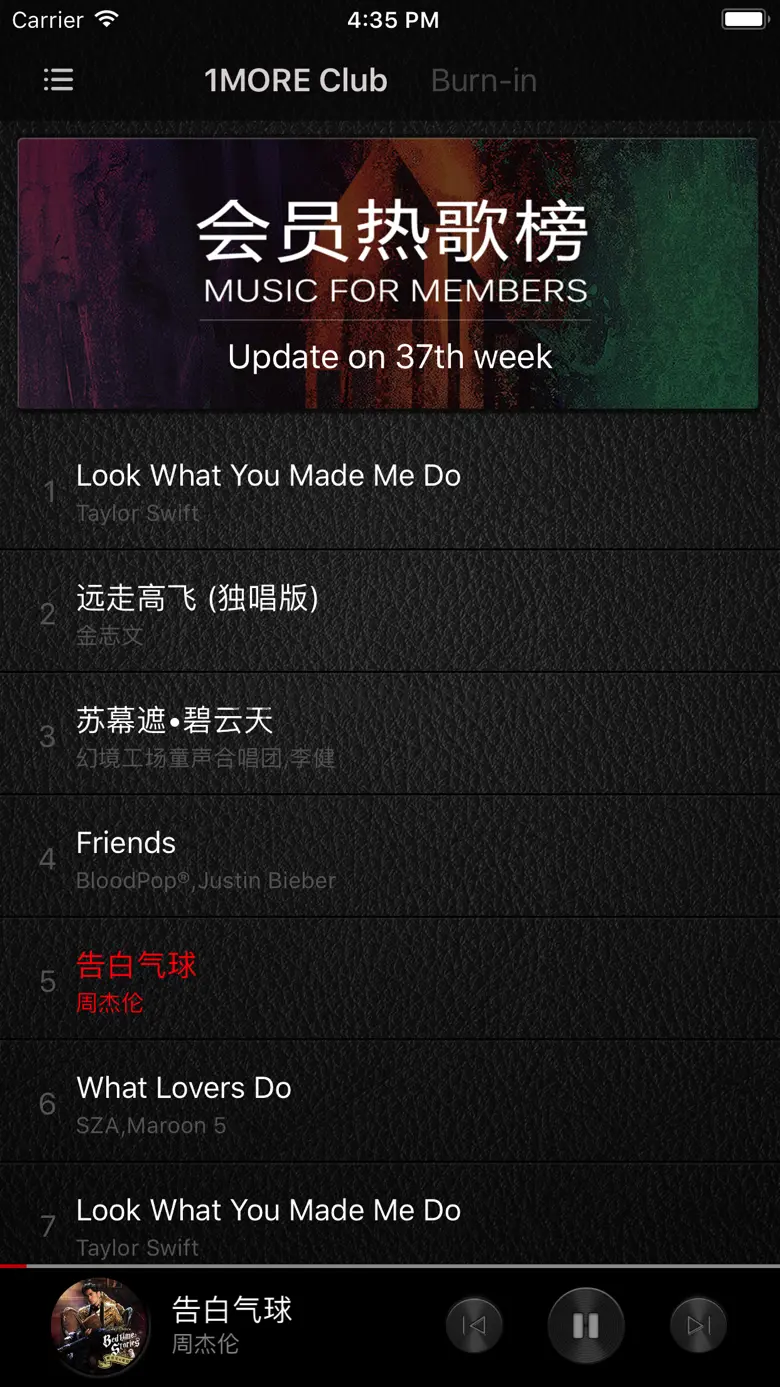Open the Music for Members banner
This screenshot has width=780, height=1387.
(388, 274)
